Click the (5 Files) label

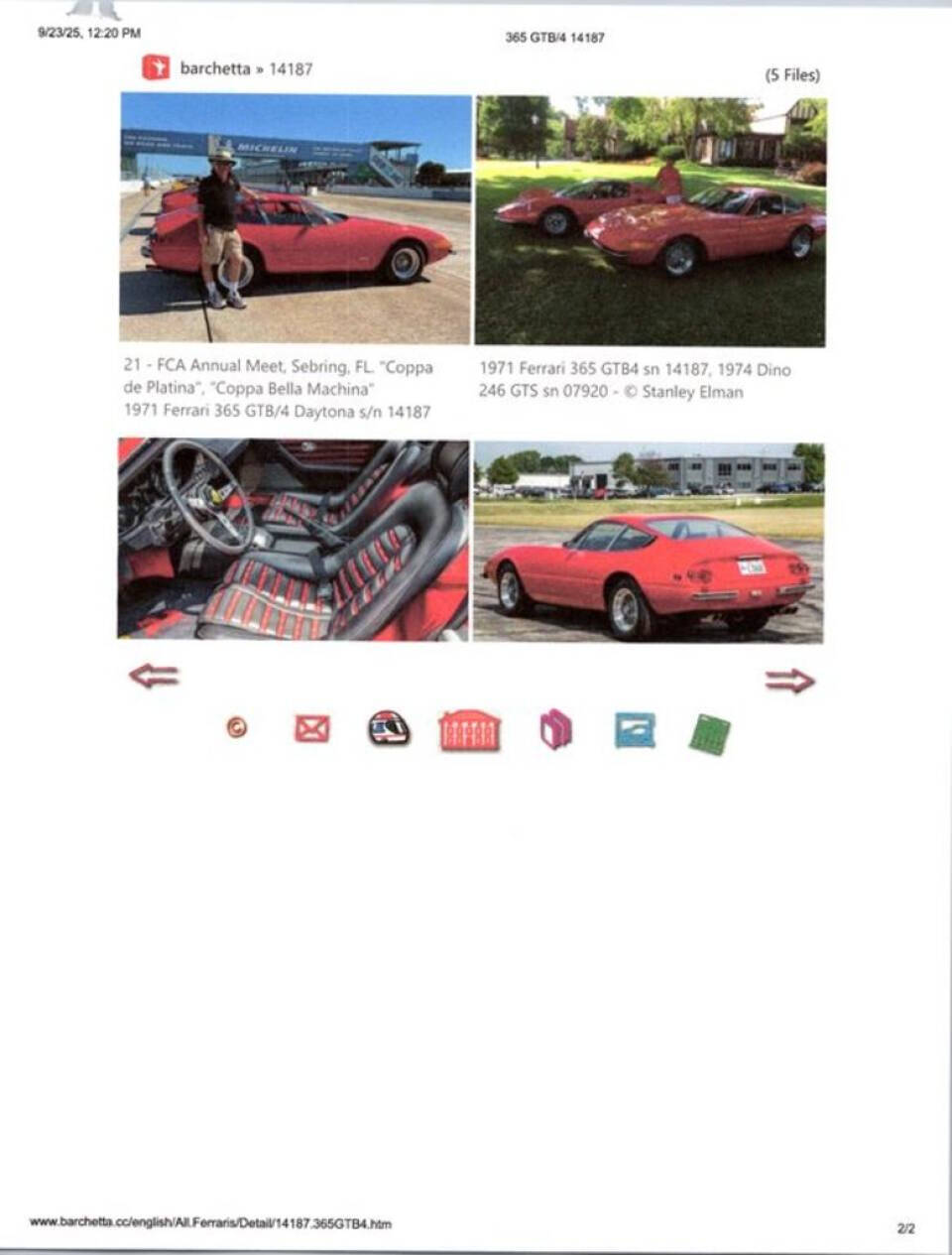(792, 71)
